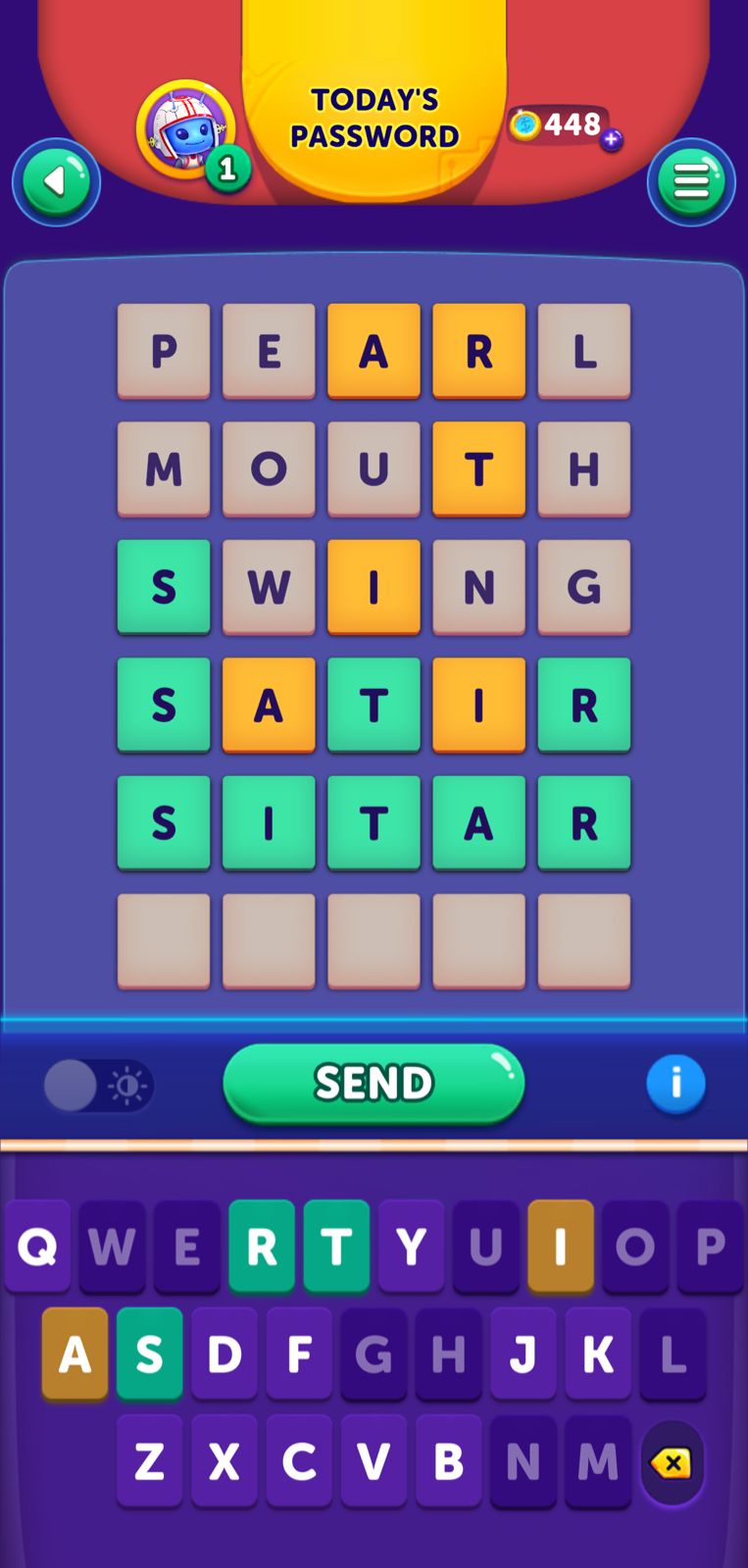
Task: Type the letter B
Action: pyautogui.click(x=448, y=1461)
